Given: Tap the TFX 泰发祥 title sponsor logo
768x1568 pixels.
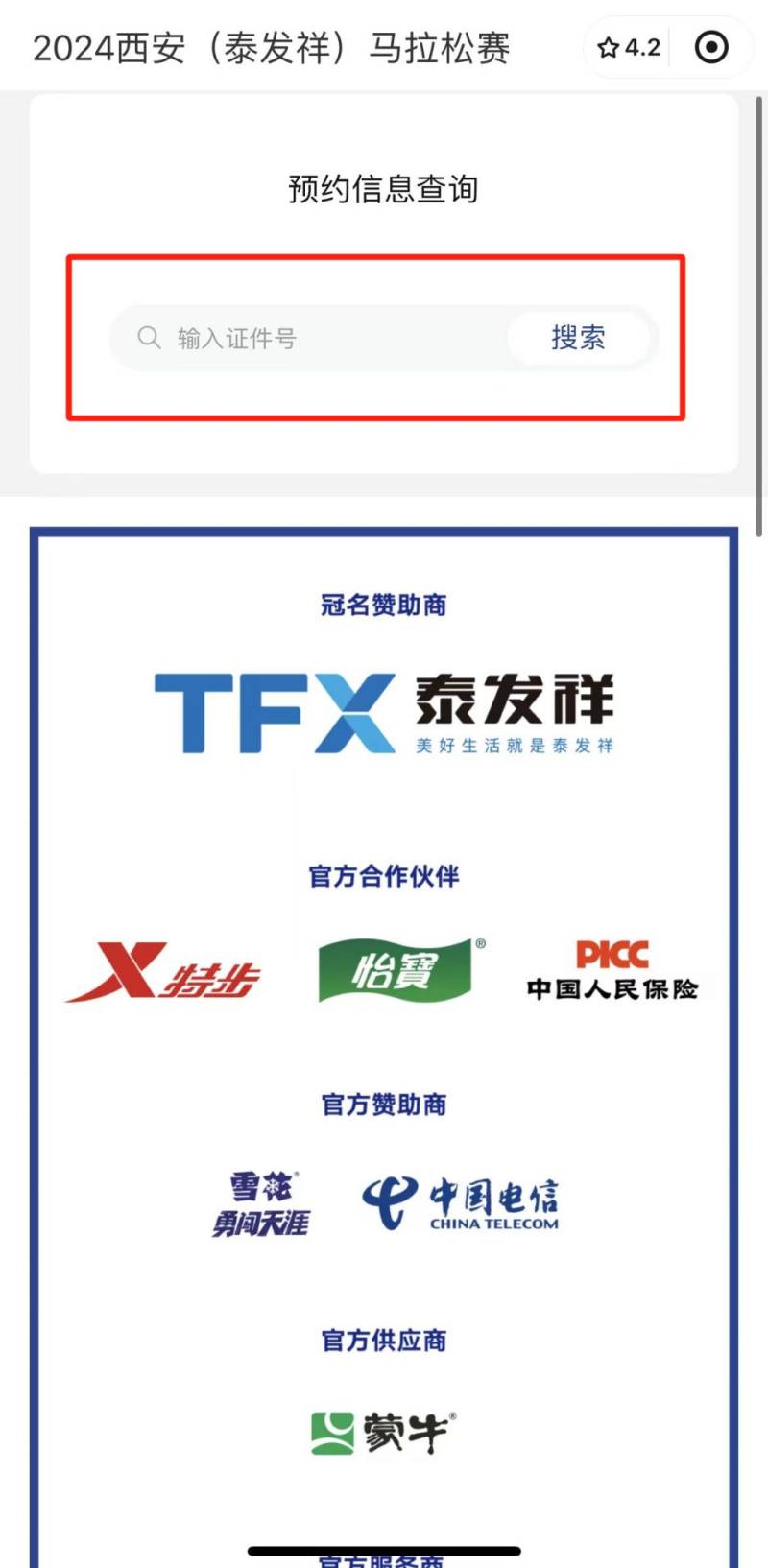Looking at the screenshot, I should (384, 705).
